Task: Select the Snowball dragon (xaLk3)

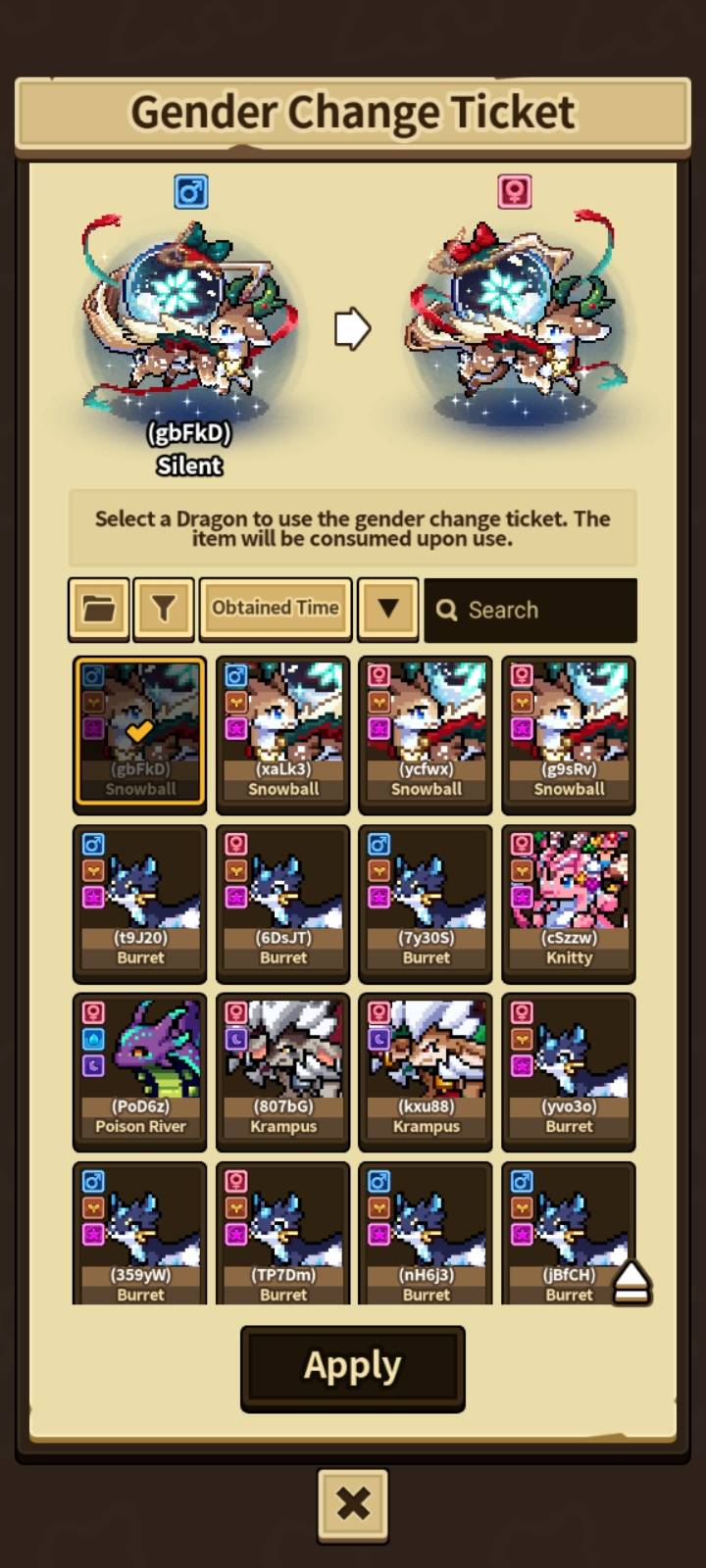Action: point(283,735)
